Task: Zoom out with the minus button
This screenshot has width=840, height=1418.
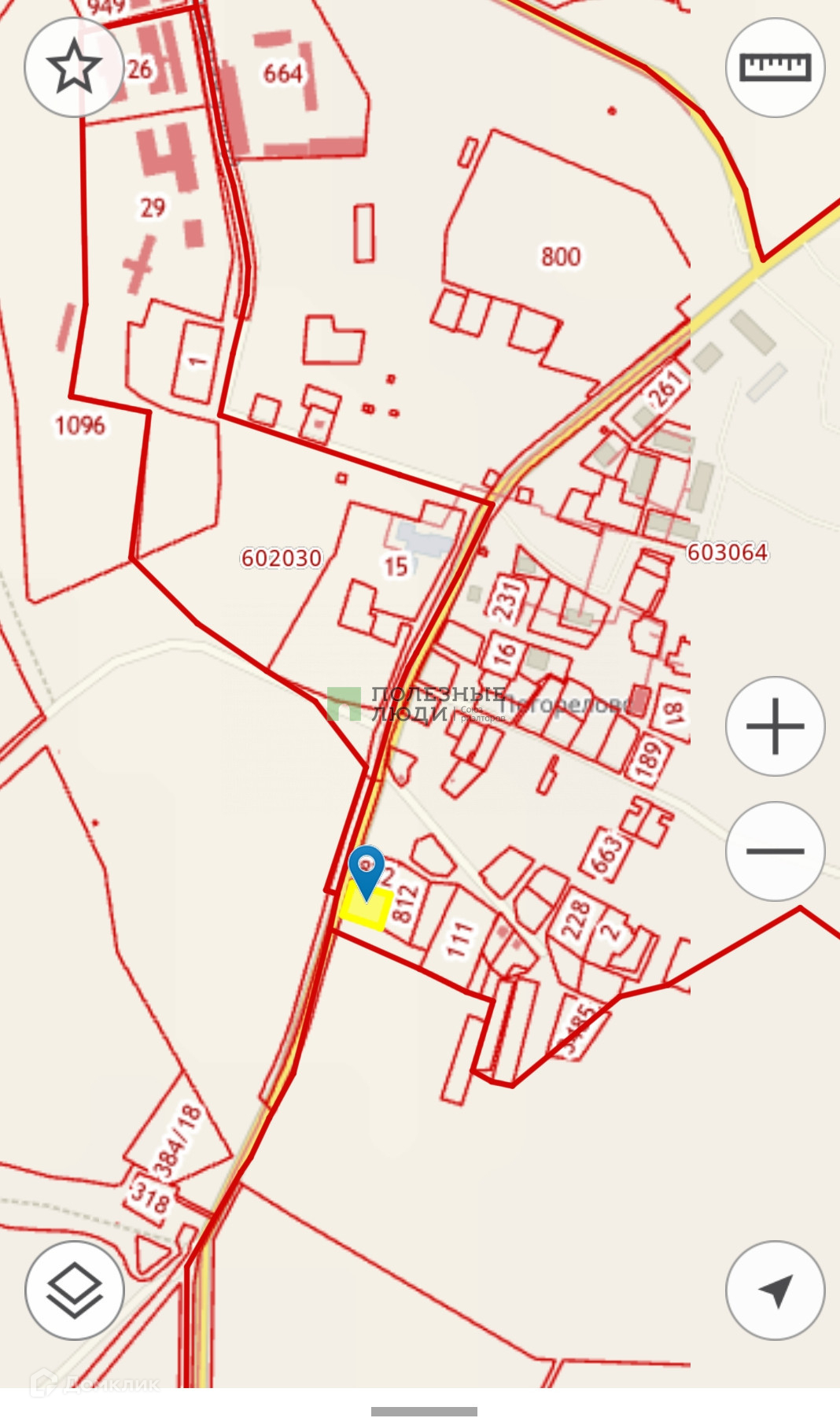Action: click(775, 851)
